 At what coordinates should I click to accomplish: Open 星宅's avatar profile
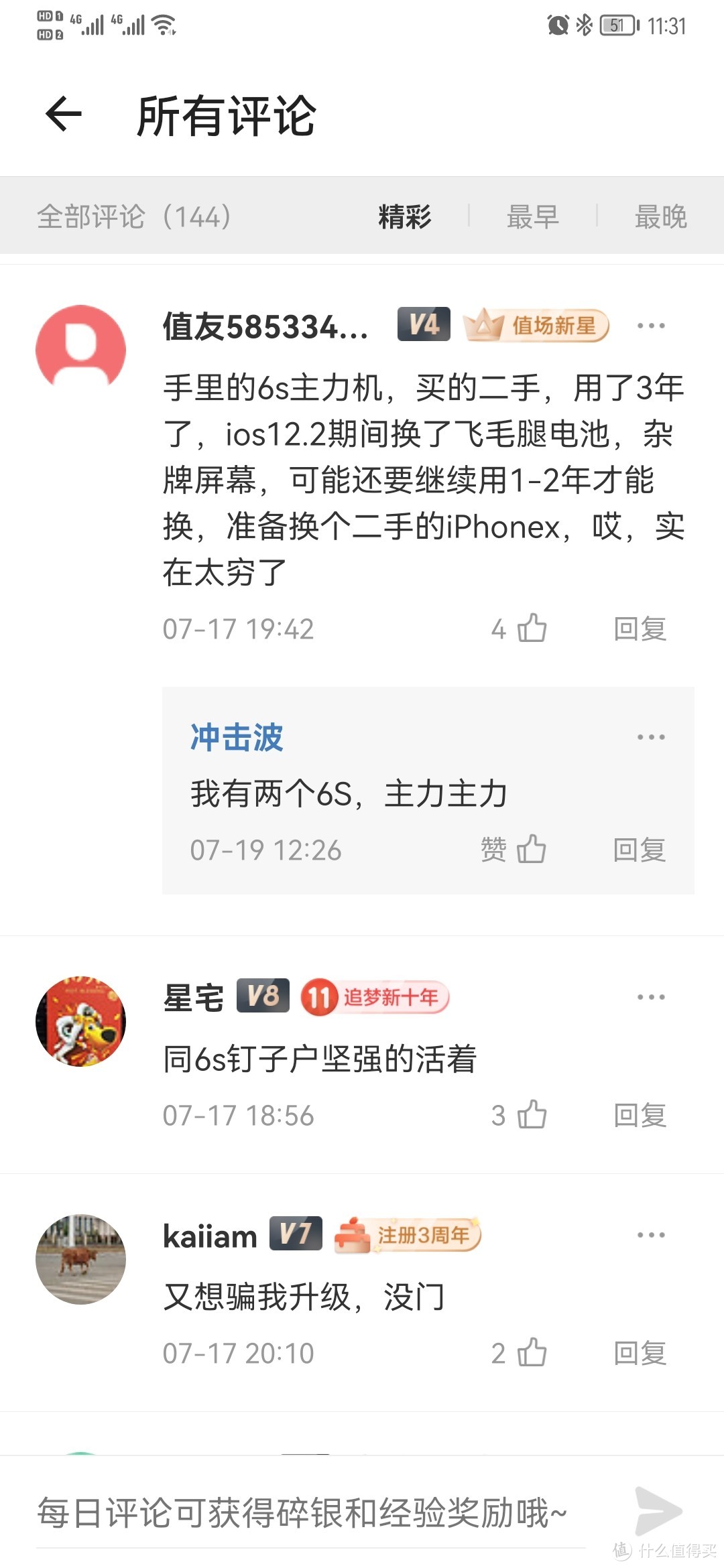tap(80, 1021)
